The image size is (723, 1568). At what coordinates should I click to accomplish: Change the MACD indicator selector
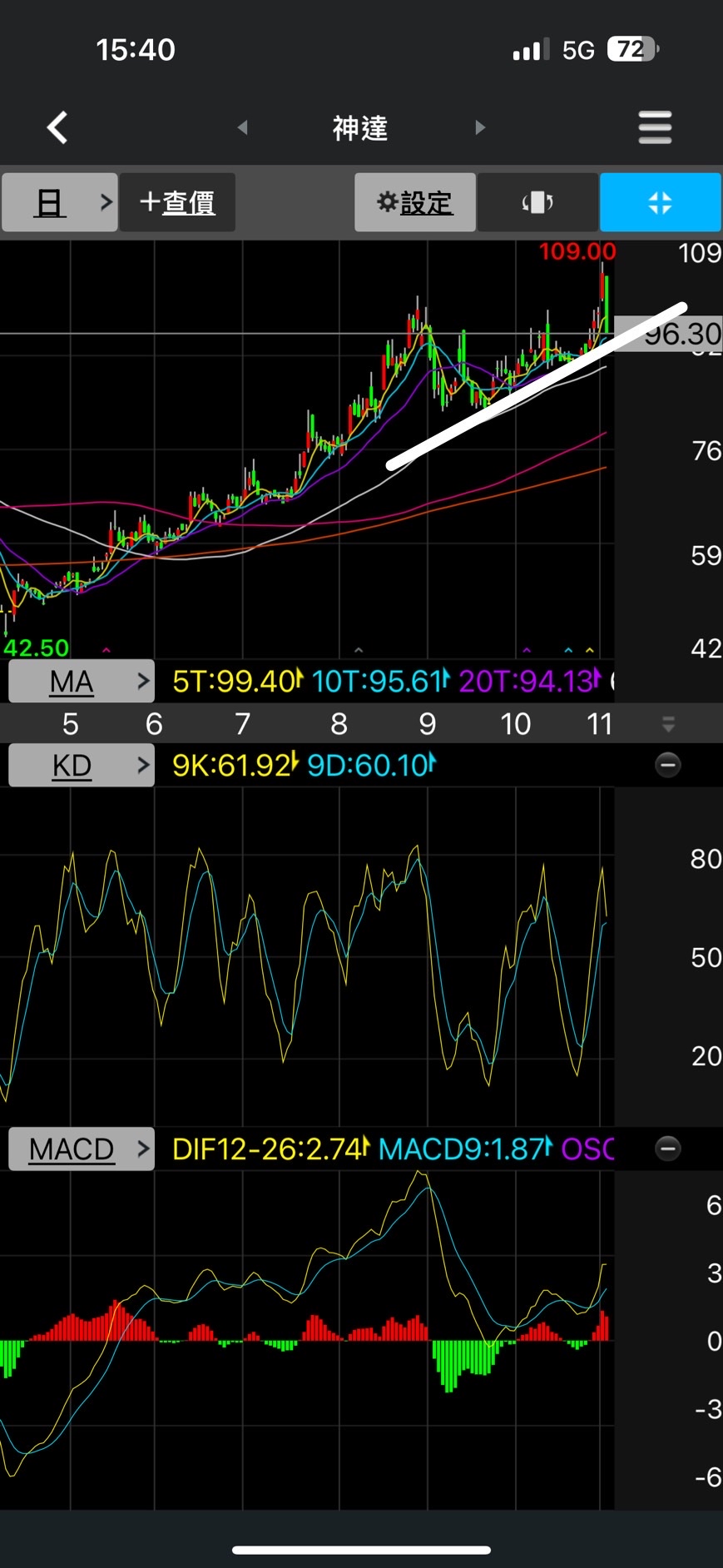(x=82, y=1149)
